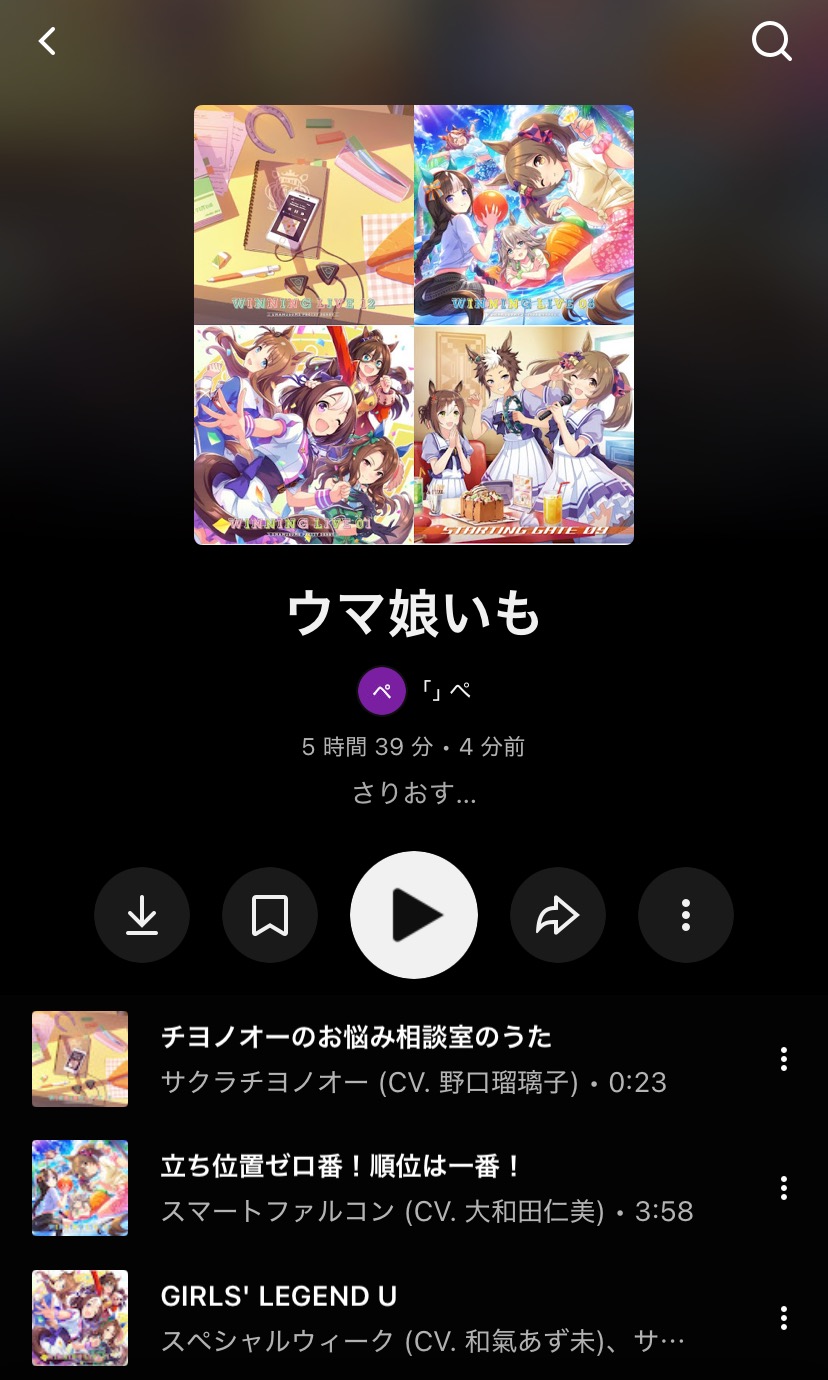Open options for 立ち位置ゼロ番！順位は一番！

(784, 1188)
